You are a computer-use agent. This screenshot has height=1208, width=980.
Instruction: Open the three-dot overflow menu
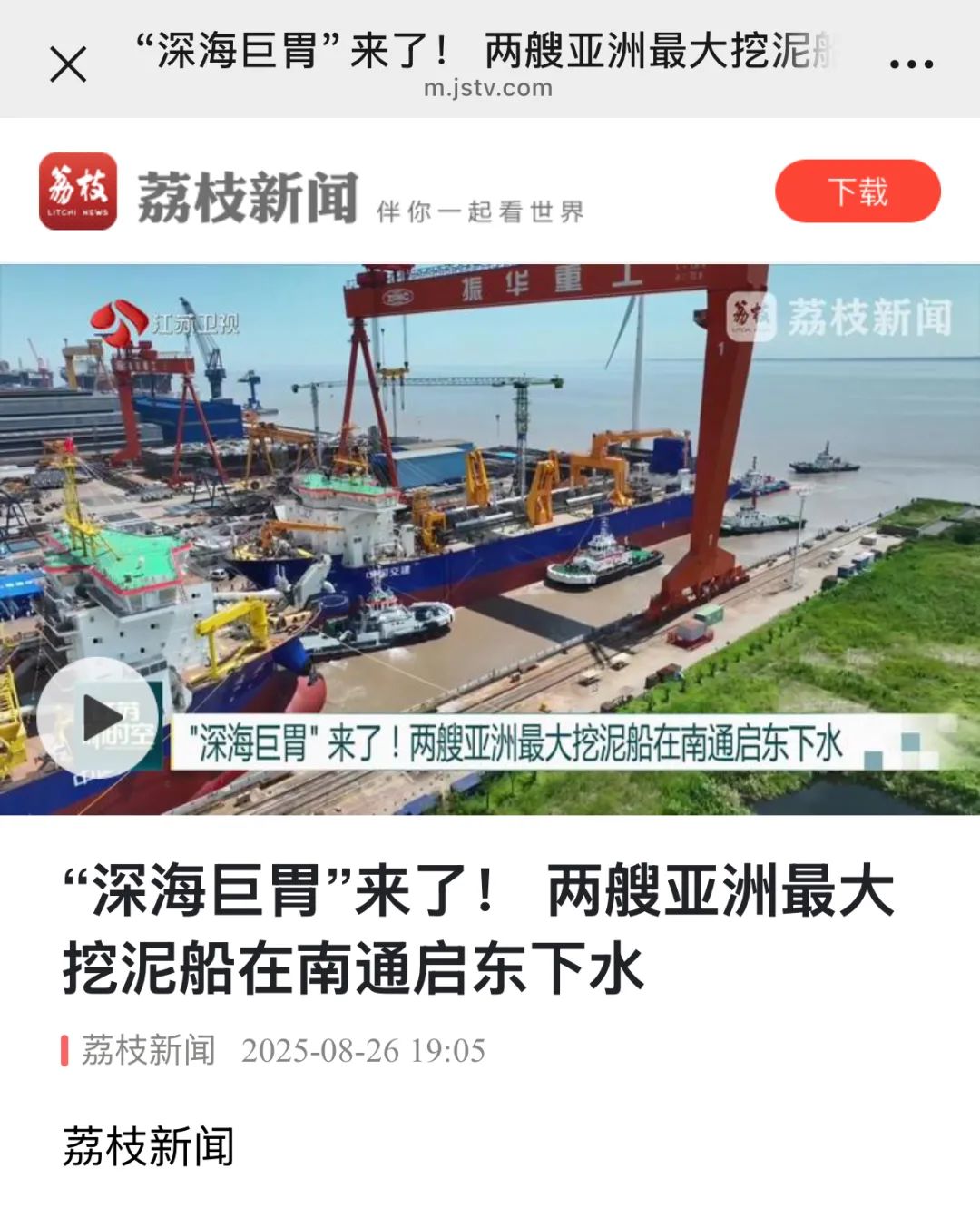911,64
